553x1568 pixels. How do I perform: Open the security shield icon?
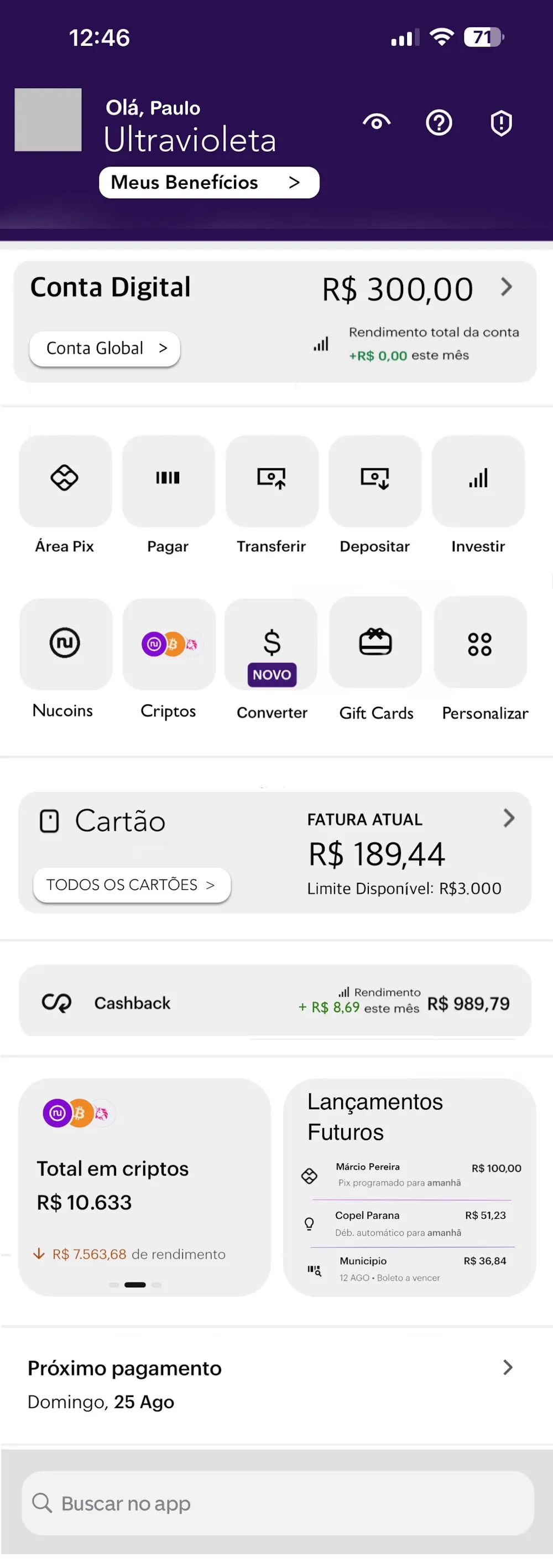coord(500,123)
